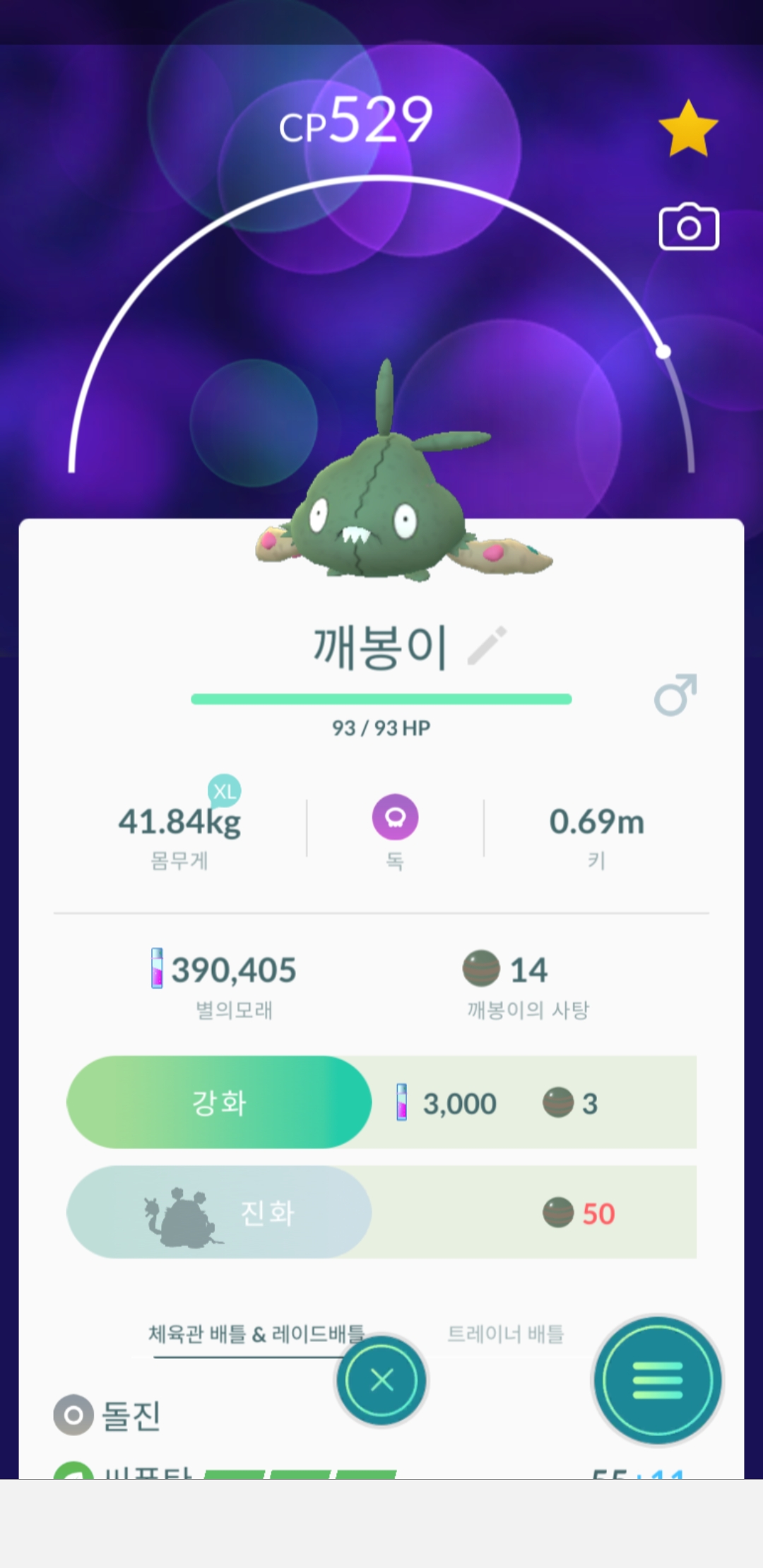Screen dimensions: 763x1568
Task: Toggle the favorite star for 깨봉이
Action: tap(688, 129)
